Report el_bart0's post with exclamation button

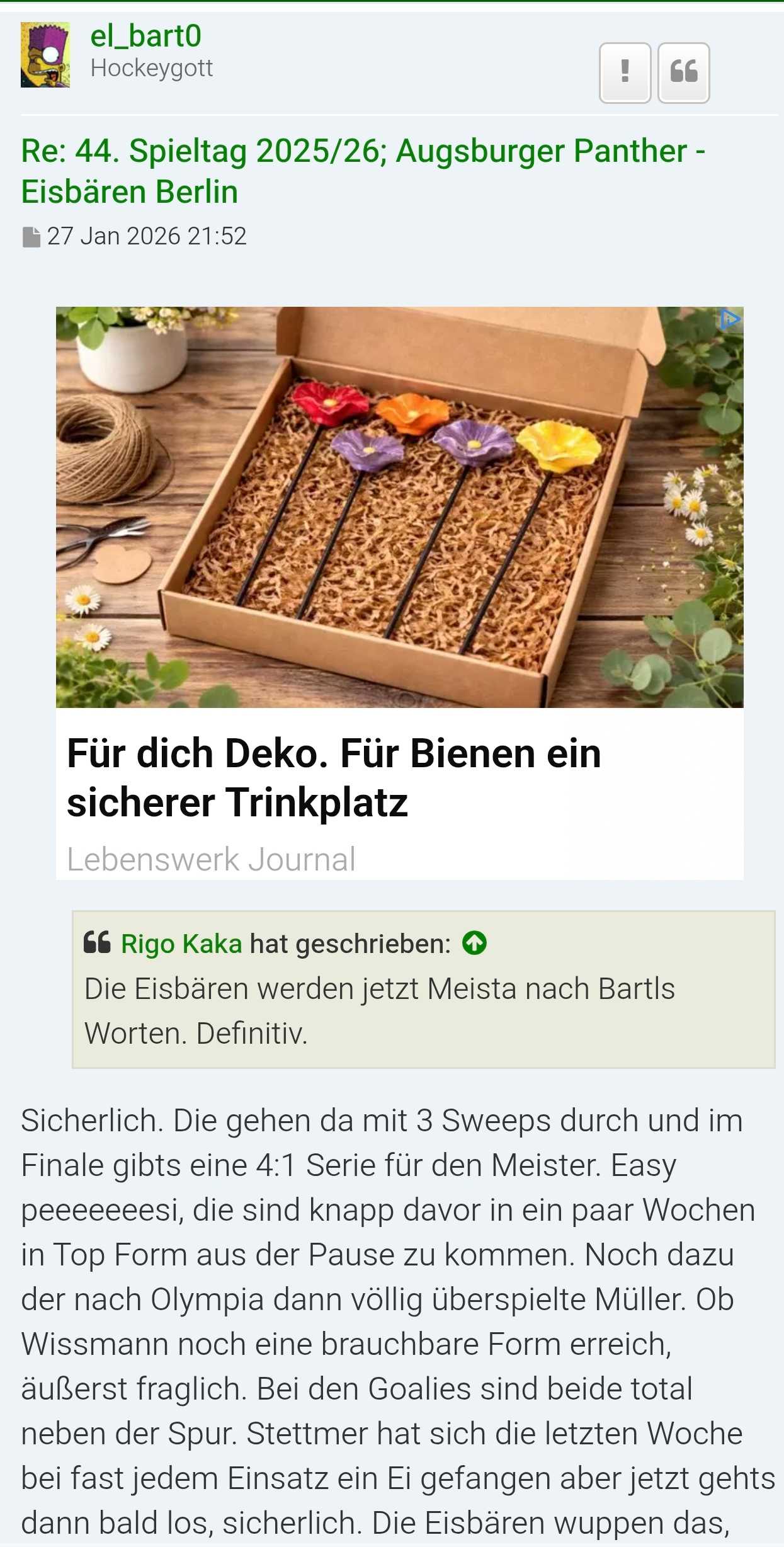[624, 72]
